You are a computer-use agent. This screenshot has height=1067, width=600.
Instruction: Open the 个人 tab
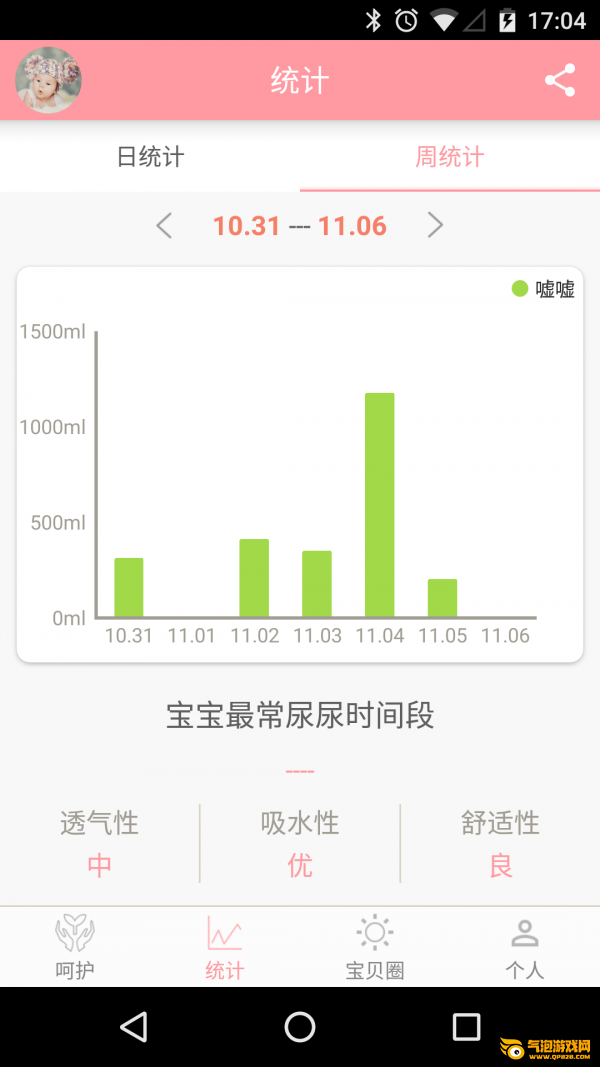[x=525, y=947]
